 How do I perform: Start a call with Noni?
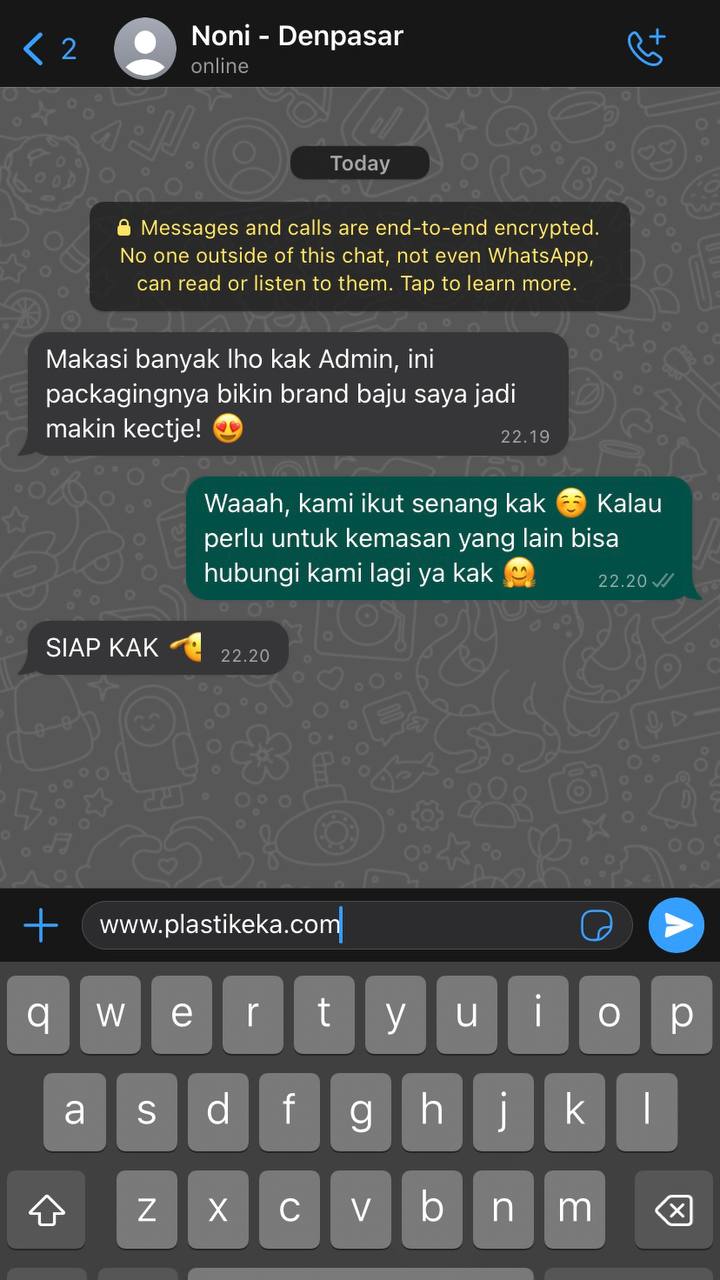coord(645,47)
